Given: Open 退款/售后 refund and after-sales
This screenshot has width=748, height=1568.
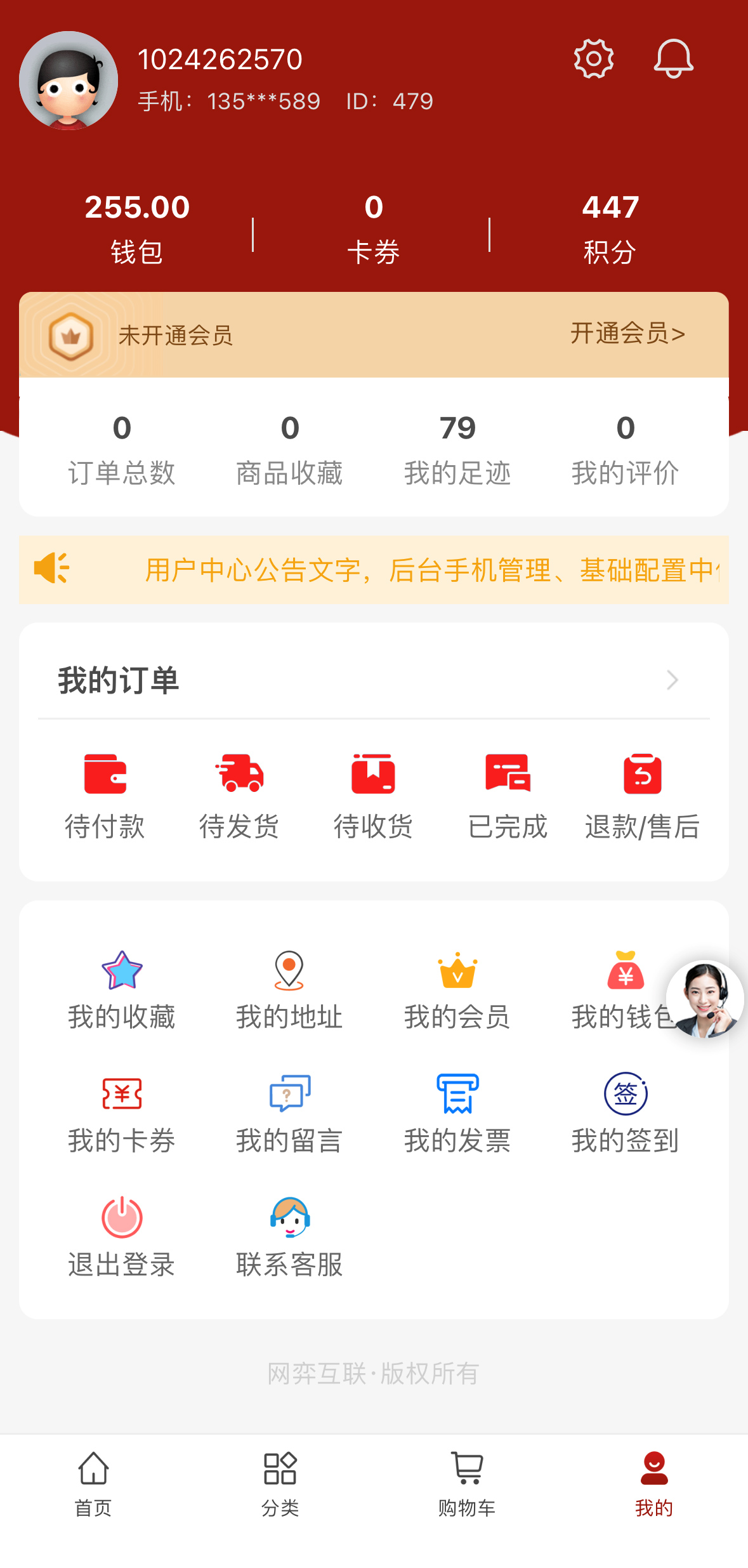Looking at the screenshot, I should click(642, 795).
